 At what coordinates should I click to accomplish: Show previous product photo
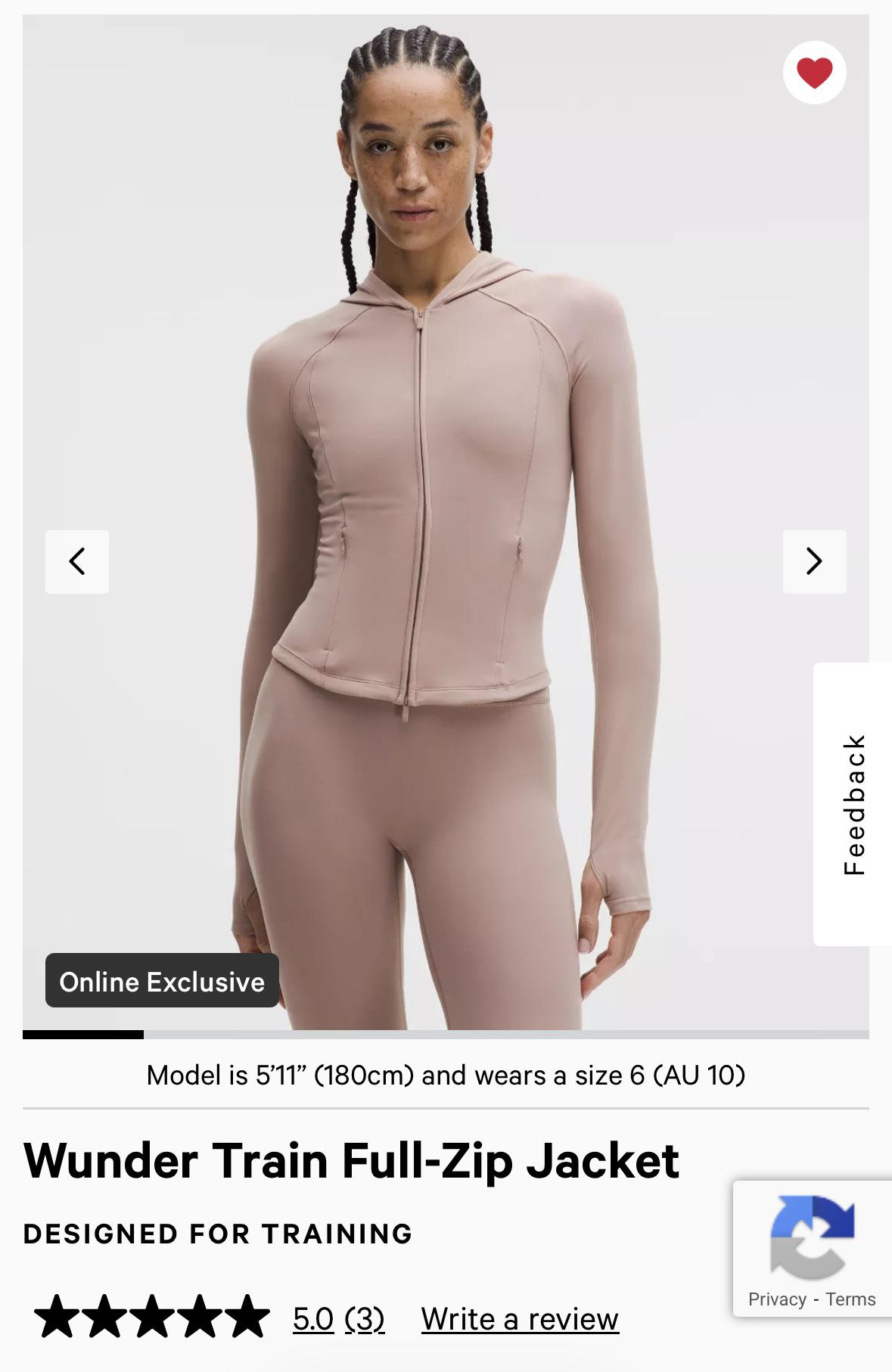pyautogui.click(x=77, y=561)
